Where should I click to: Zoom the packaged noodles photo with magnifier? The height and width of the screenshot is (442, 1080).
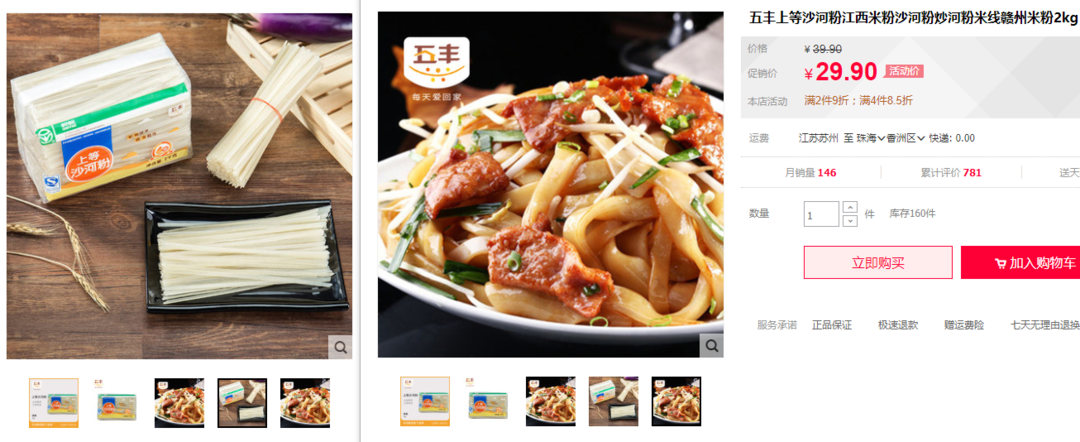[x=341, y=347]
